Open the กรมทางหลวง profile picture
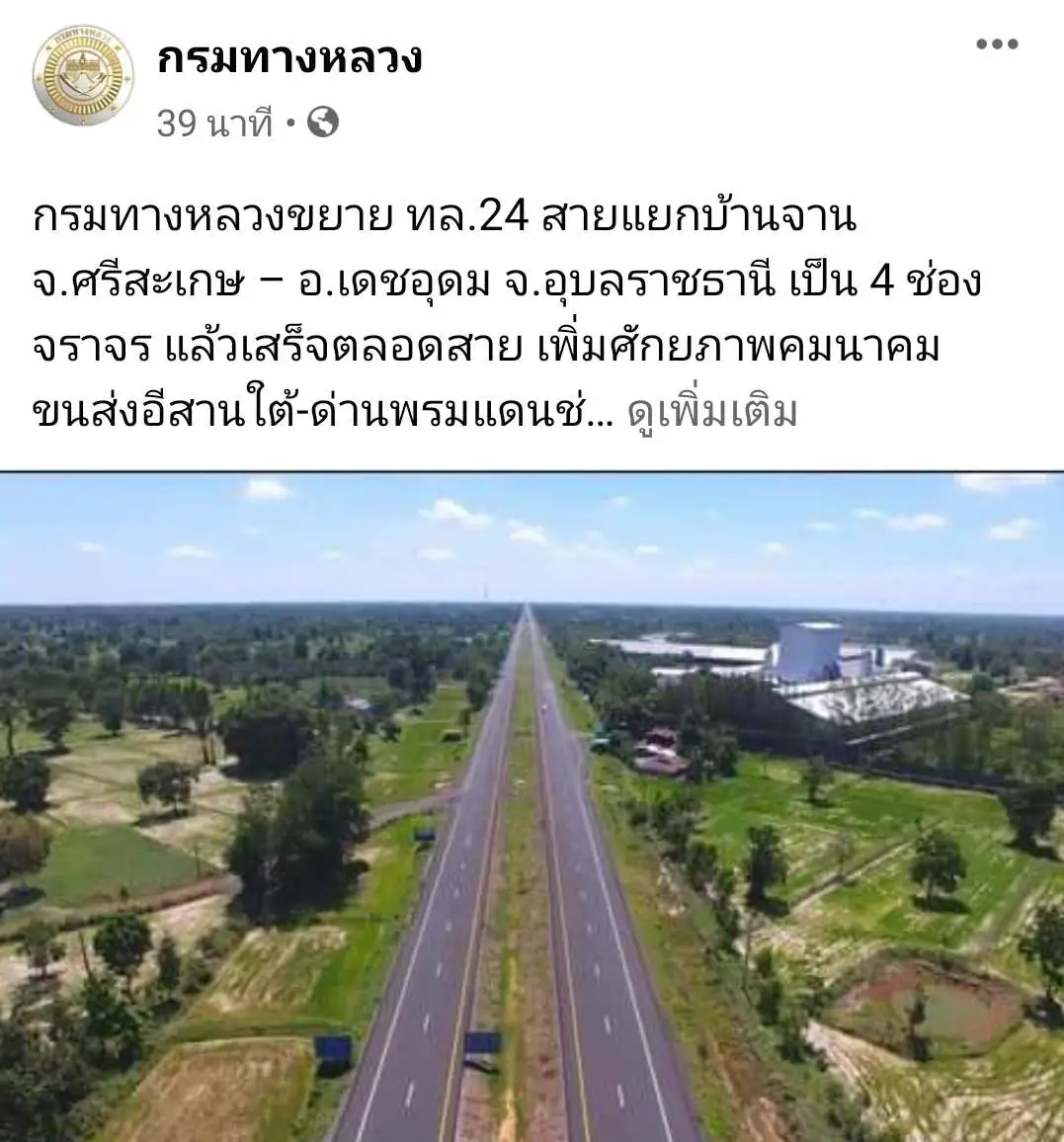The image size is (1064, 1142). [83, 76]
